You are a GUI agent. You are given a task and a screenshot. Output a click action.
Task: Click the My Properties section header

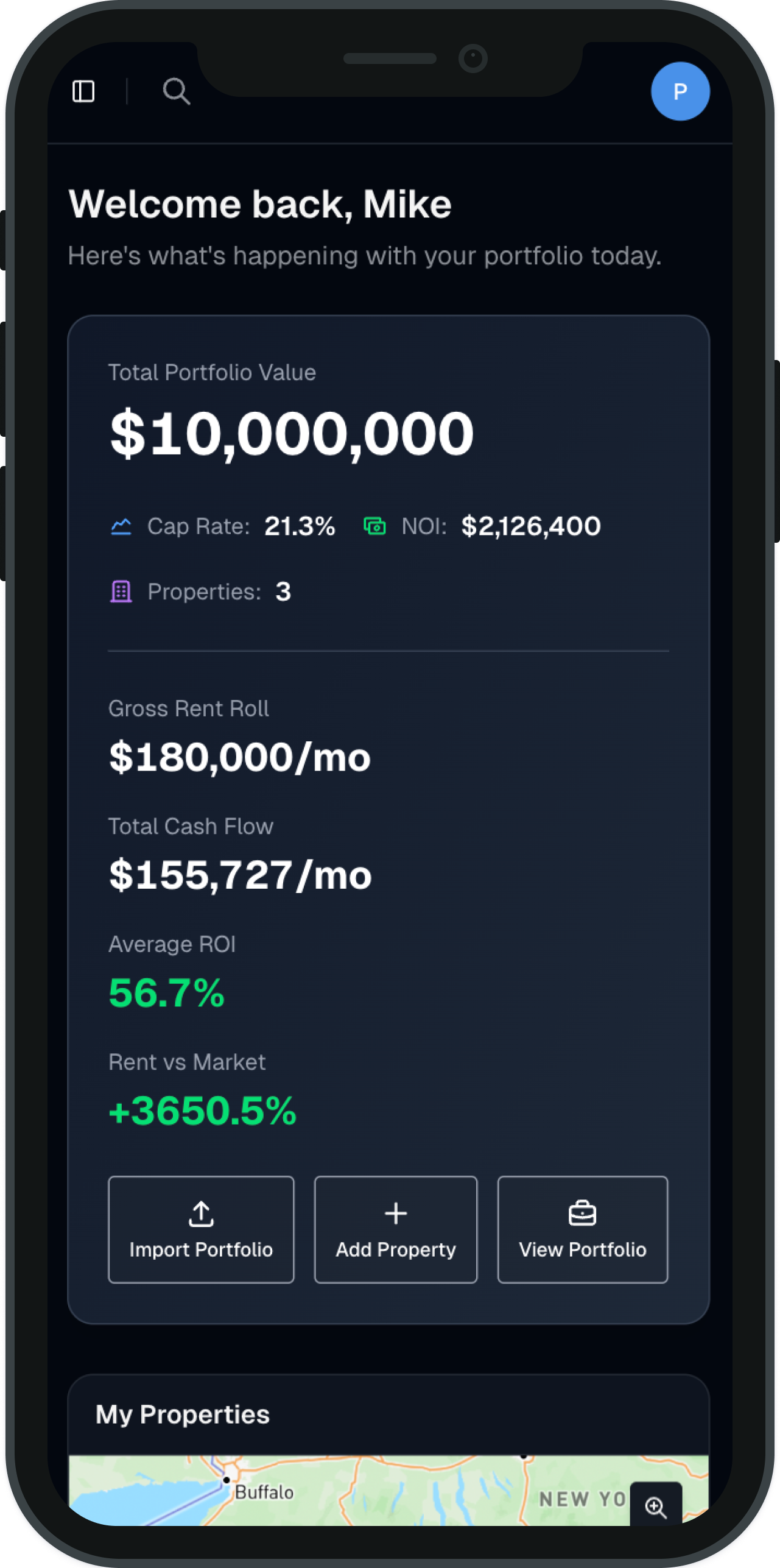pos(183,1414)
